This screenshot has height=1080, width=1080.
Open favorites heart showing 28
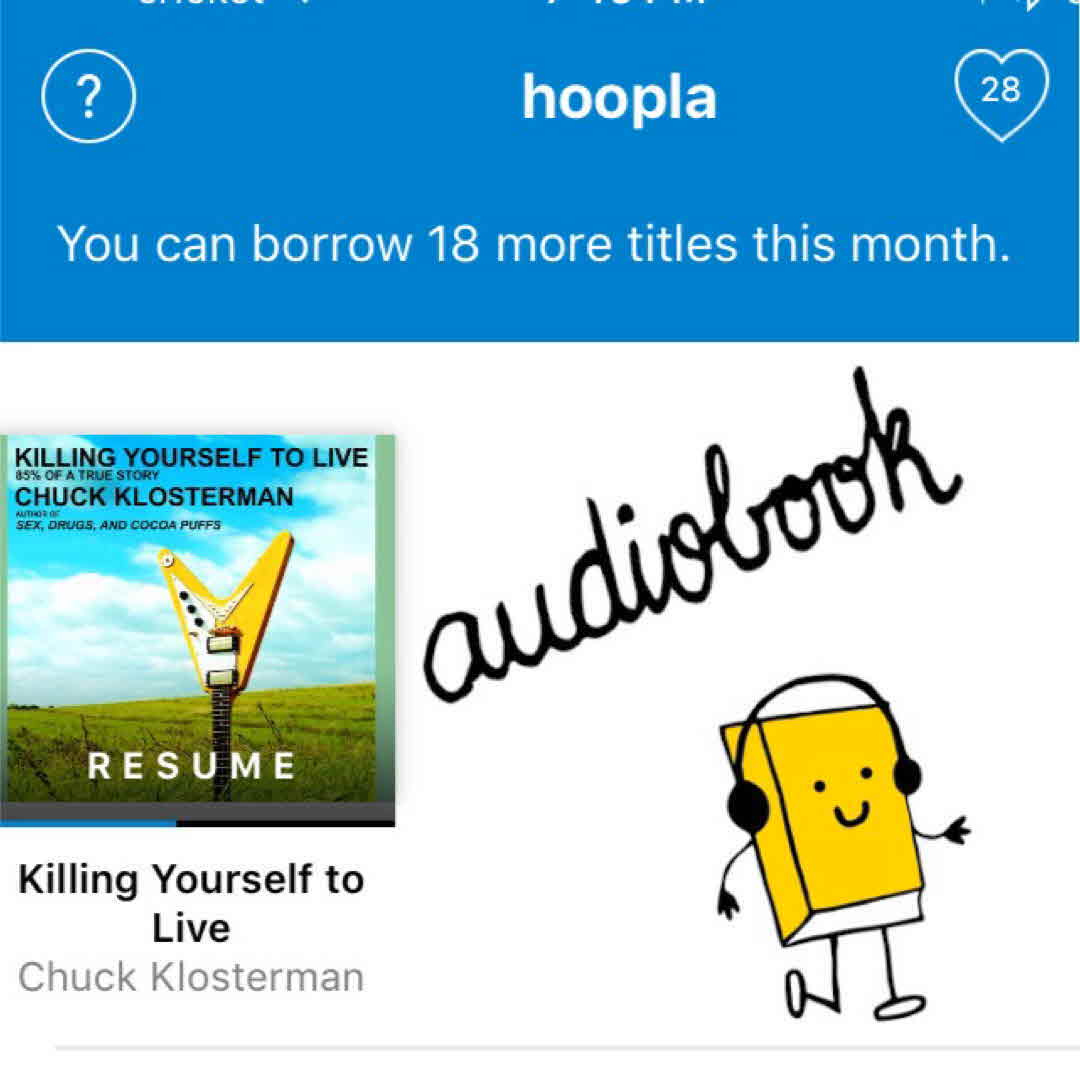coord(1001,93)
